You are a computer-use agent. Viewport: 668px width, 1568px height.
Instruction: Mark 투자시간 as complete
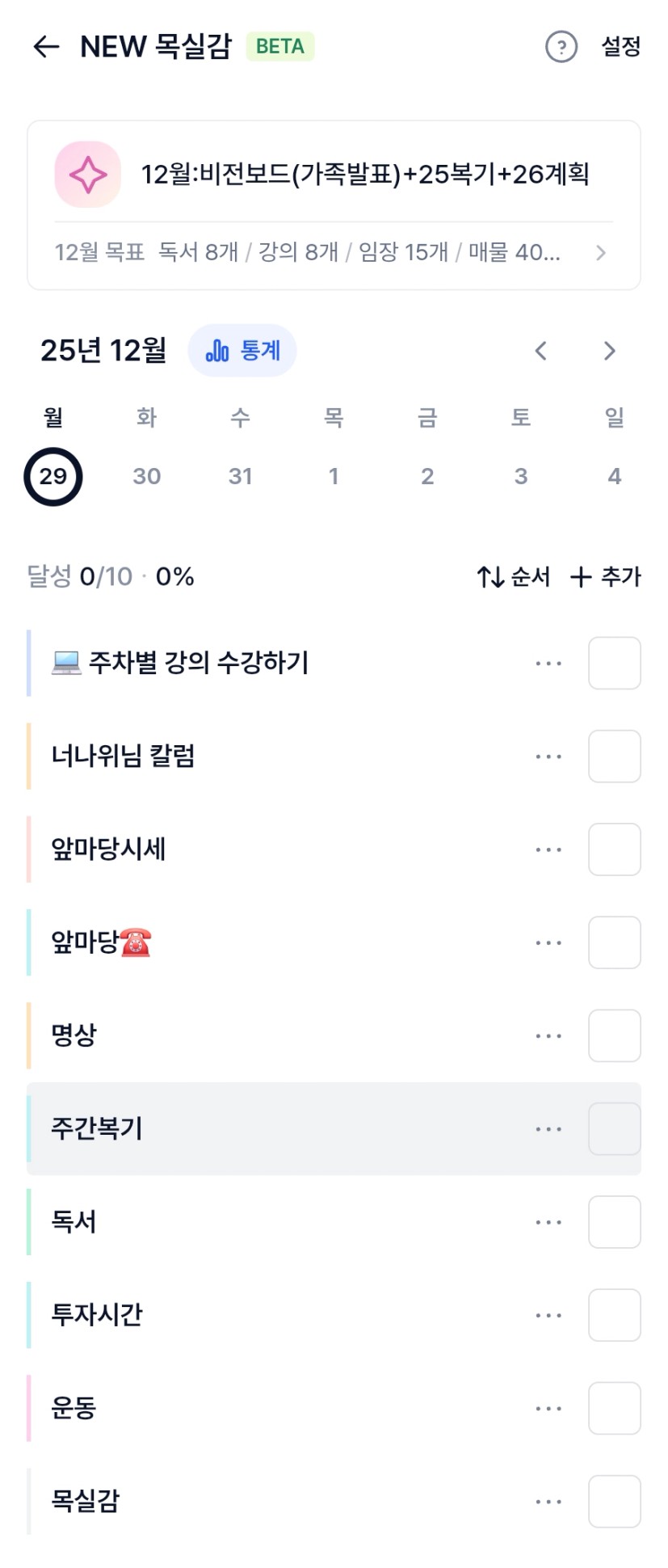pos(614,1315)
